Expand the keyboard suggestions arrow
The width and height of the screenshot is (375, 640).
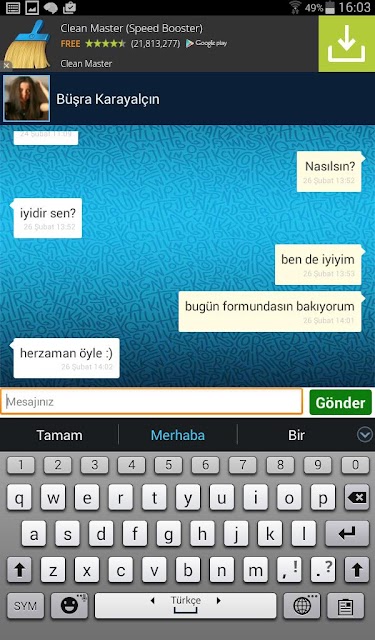[365, 435]
